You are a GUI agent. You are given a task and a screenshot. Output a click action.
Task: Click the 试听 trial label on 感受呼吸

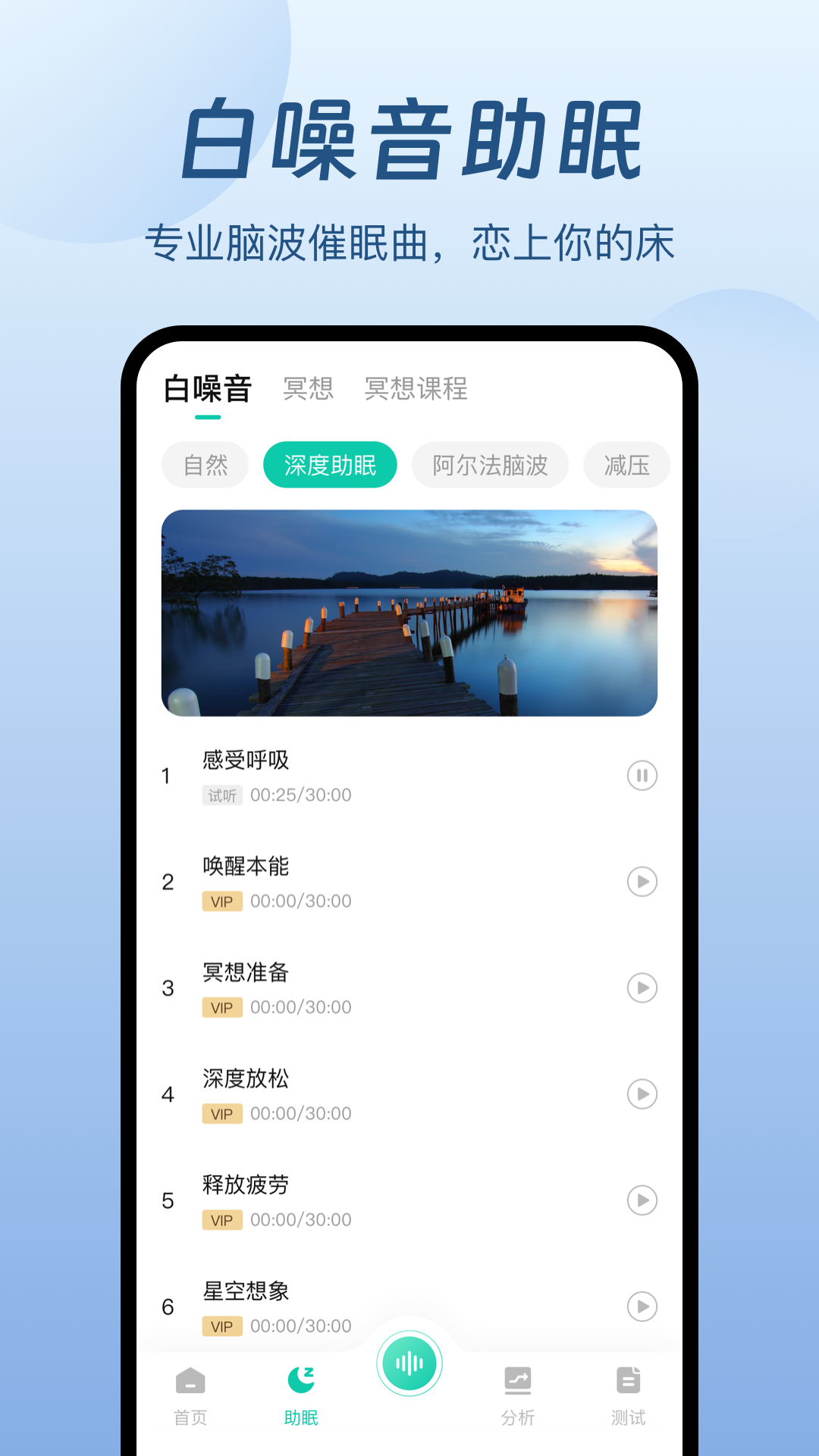coord(221,795)
